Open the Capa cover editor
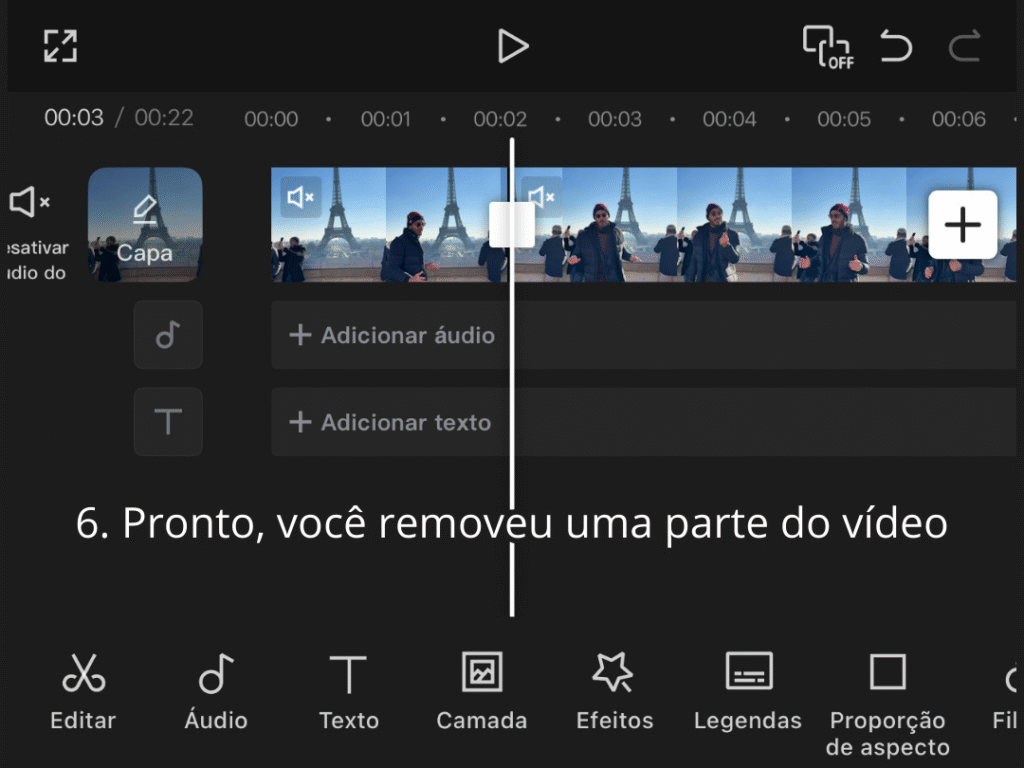The width and height of the screenshot is (1024, 768). coord(145,224)
